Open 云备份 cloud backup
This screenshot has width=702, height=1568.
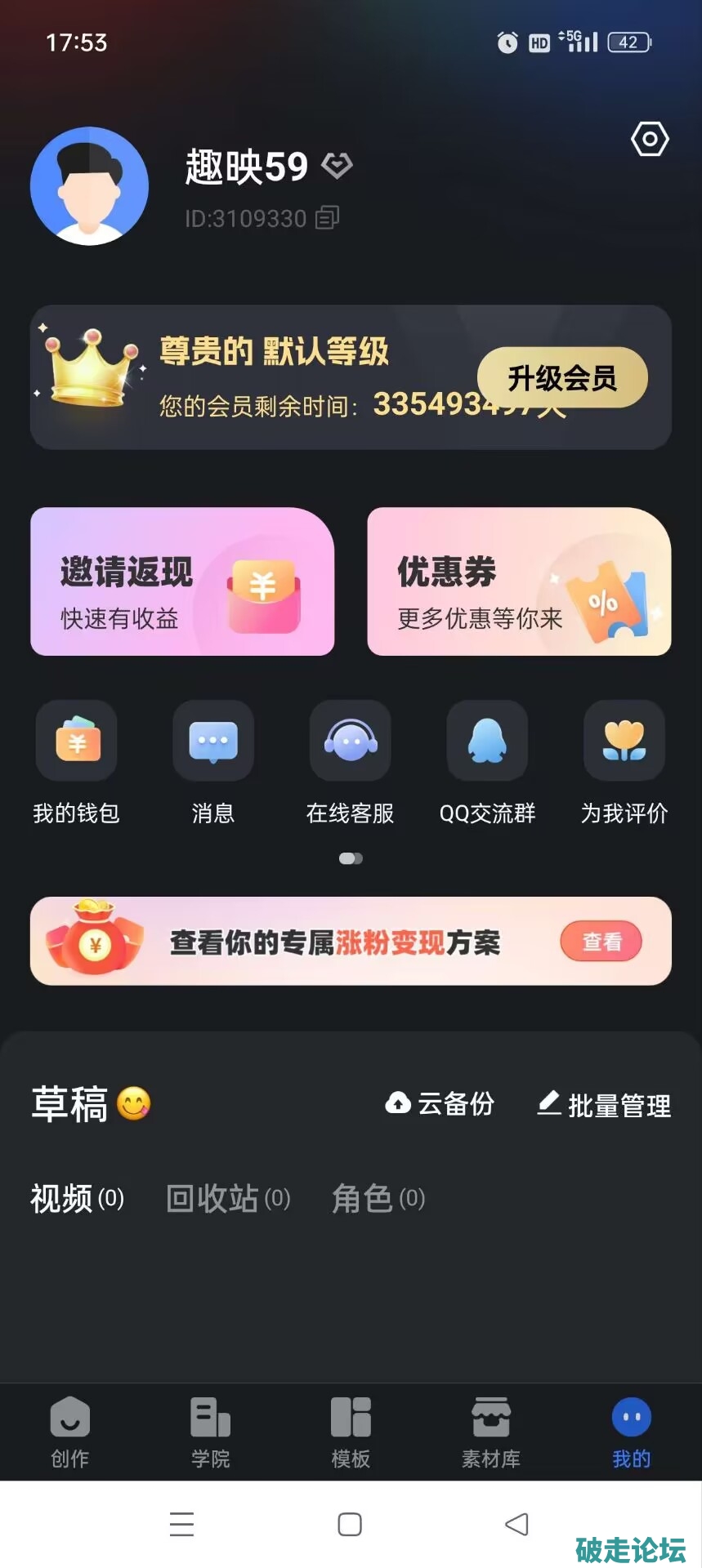(440, 1103)
